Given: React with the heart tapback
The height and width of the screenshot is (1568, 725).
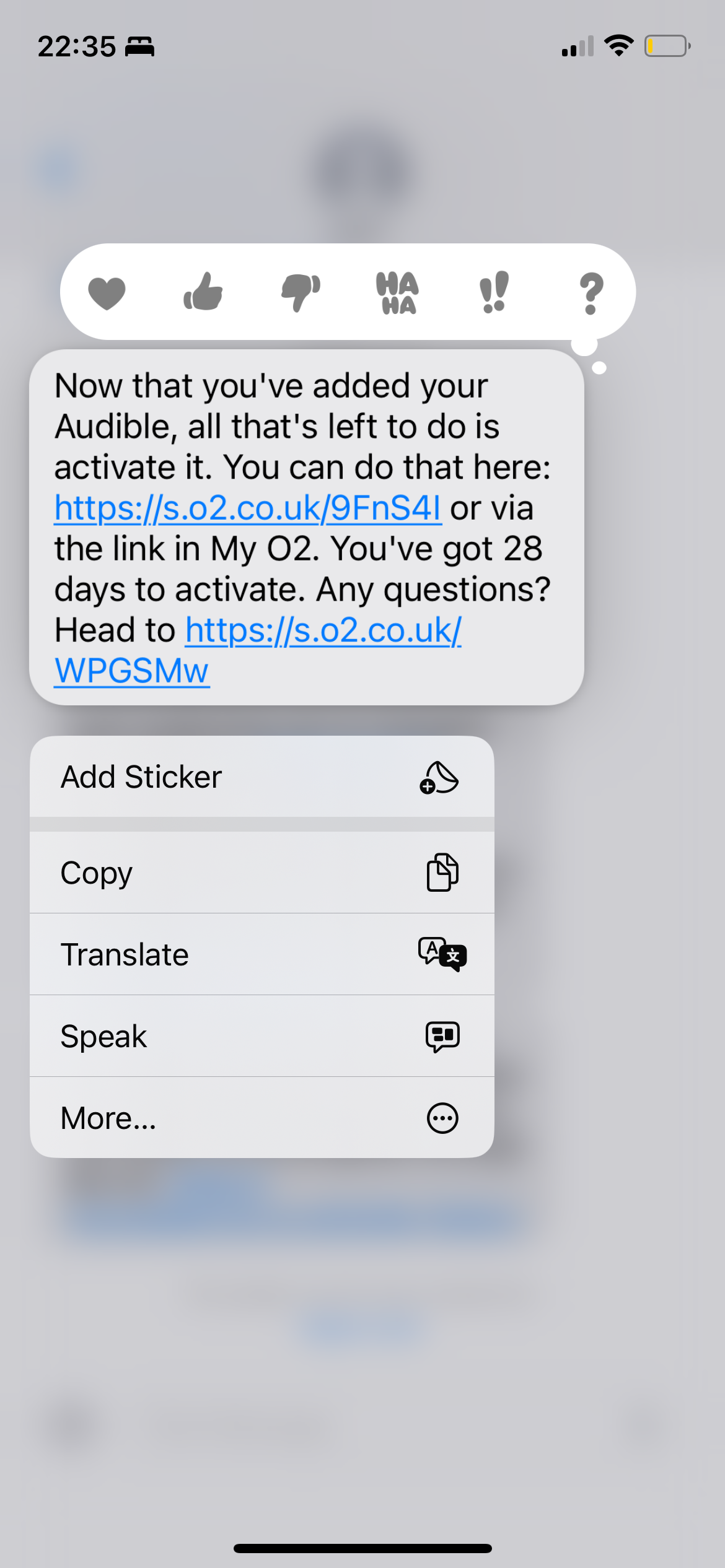Looking at the screenshot, I should coord(107,292).
